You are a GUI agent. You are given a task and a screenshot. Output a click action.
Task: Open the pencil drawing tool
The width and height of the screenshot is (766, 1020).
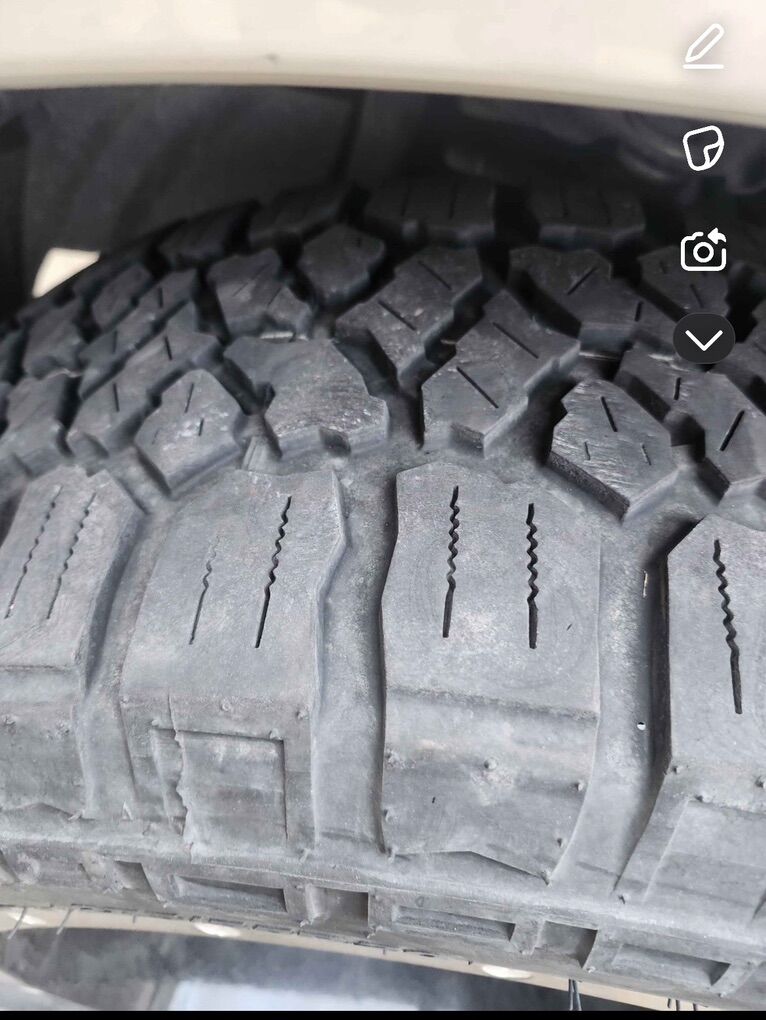(704, 47)
